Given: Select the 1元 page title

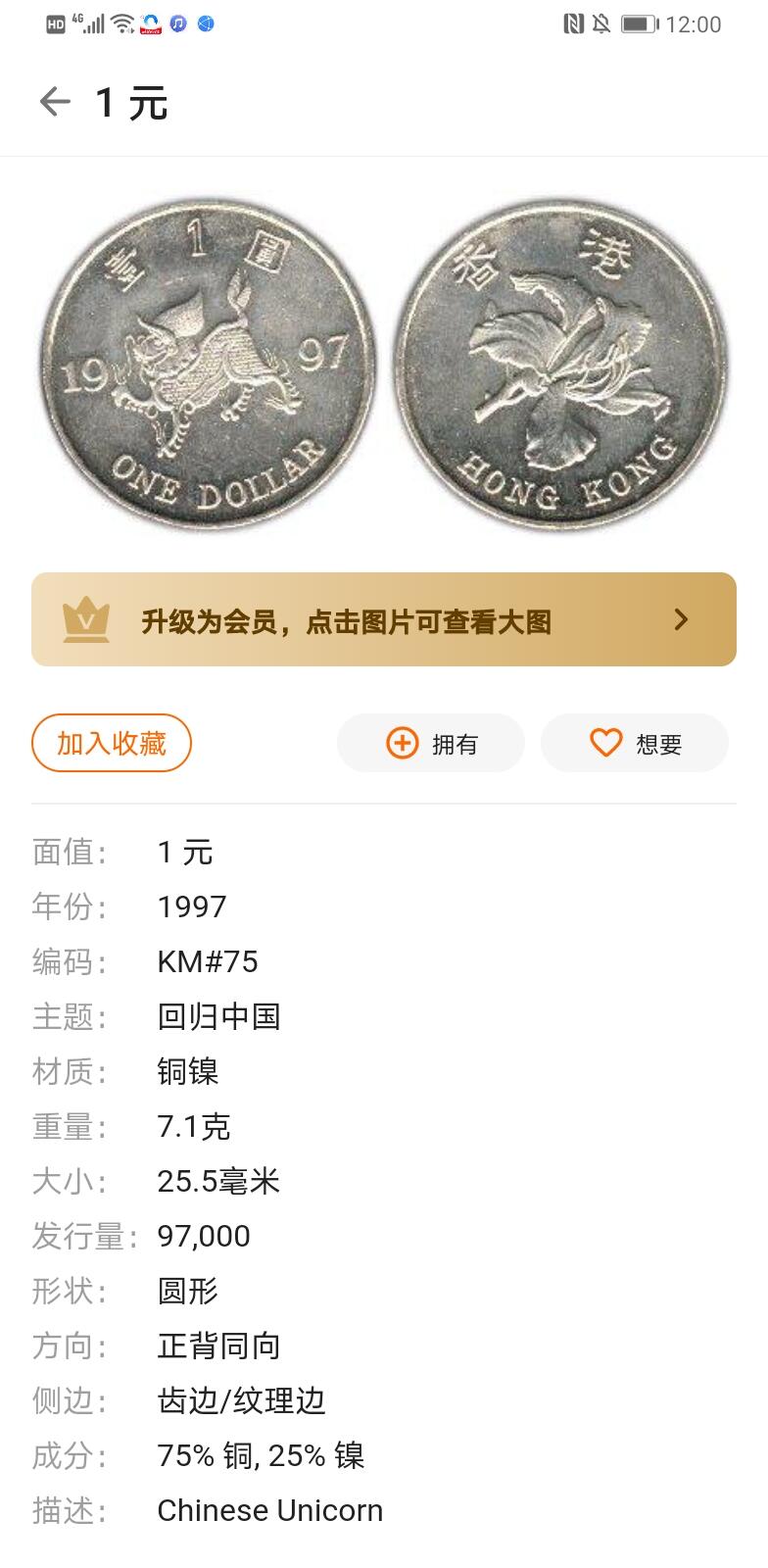Looking at the screenshot, I should click(130, 102).
